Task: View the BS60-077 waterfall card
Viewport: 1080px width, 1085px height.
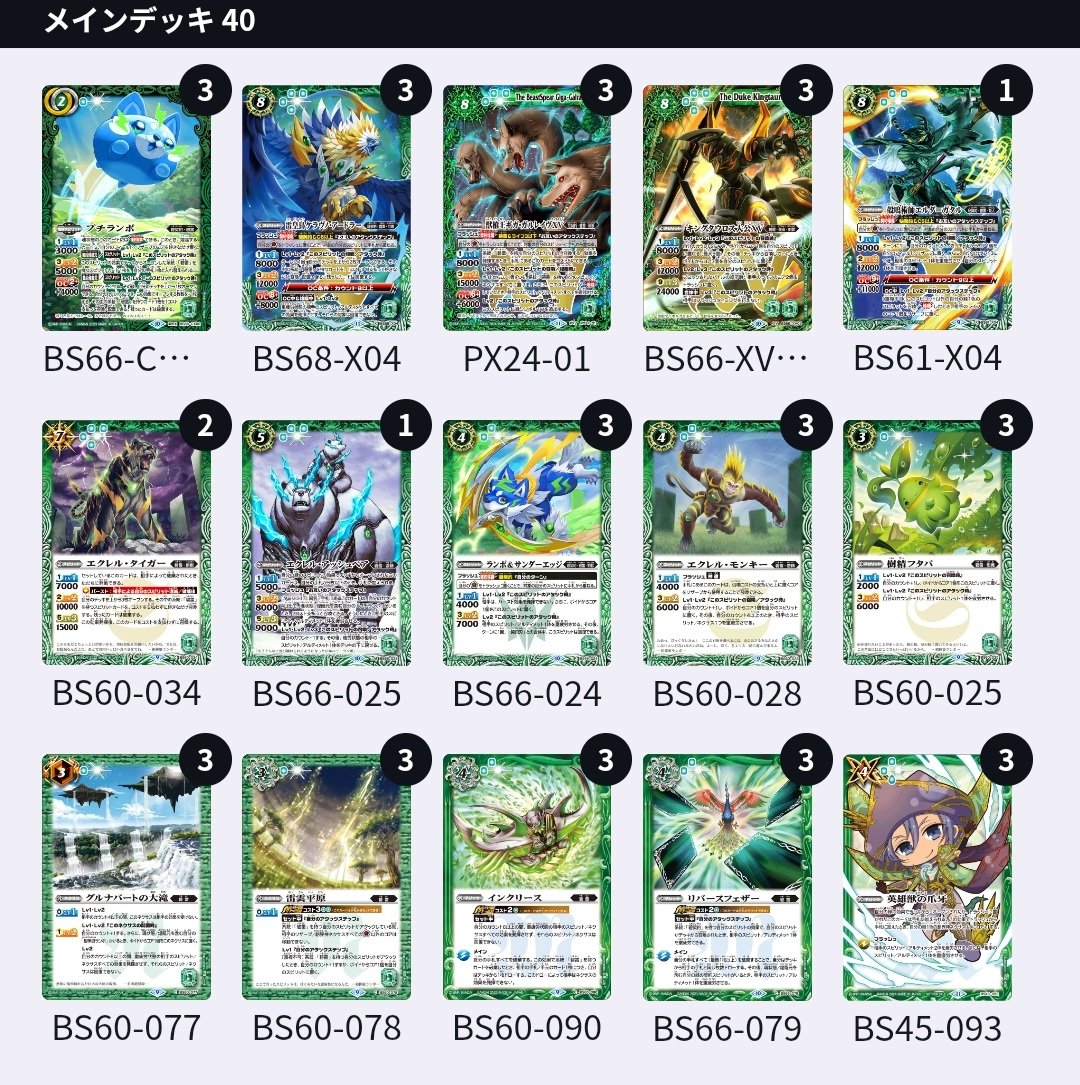Action: point(126,878)
